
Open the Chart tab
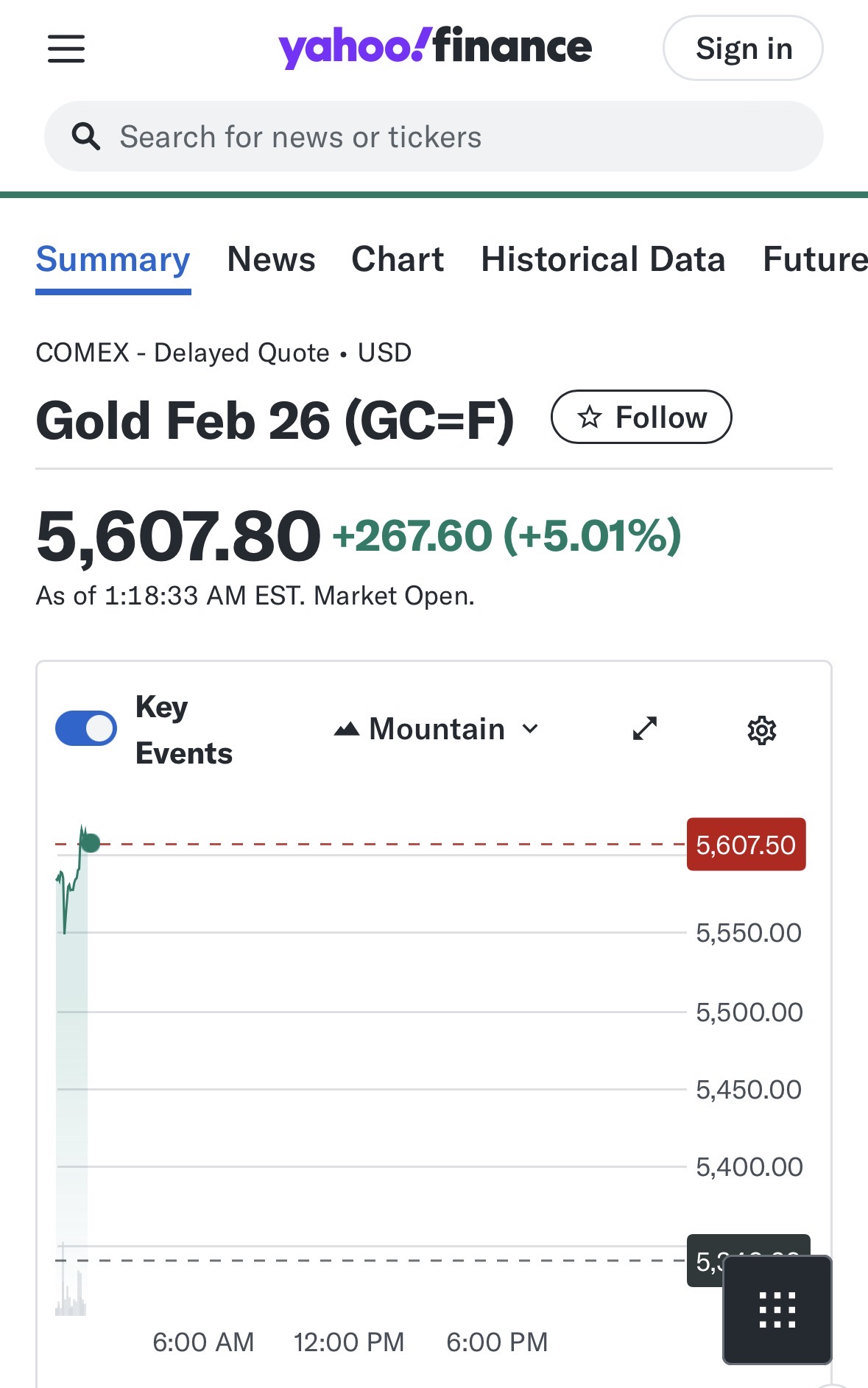coord(398,259)
